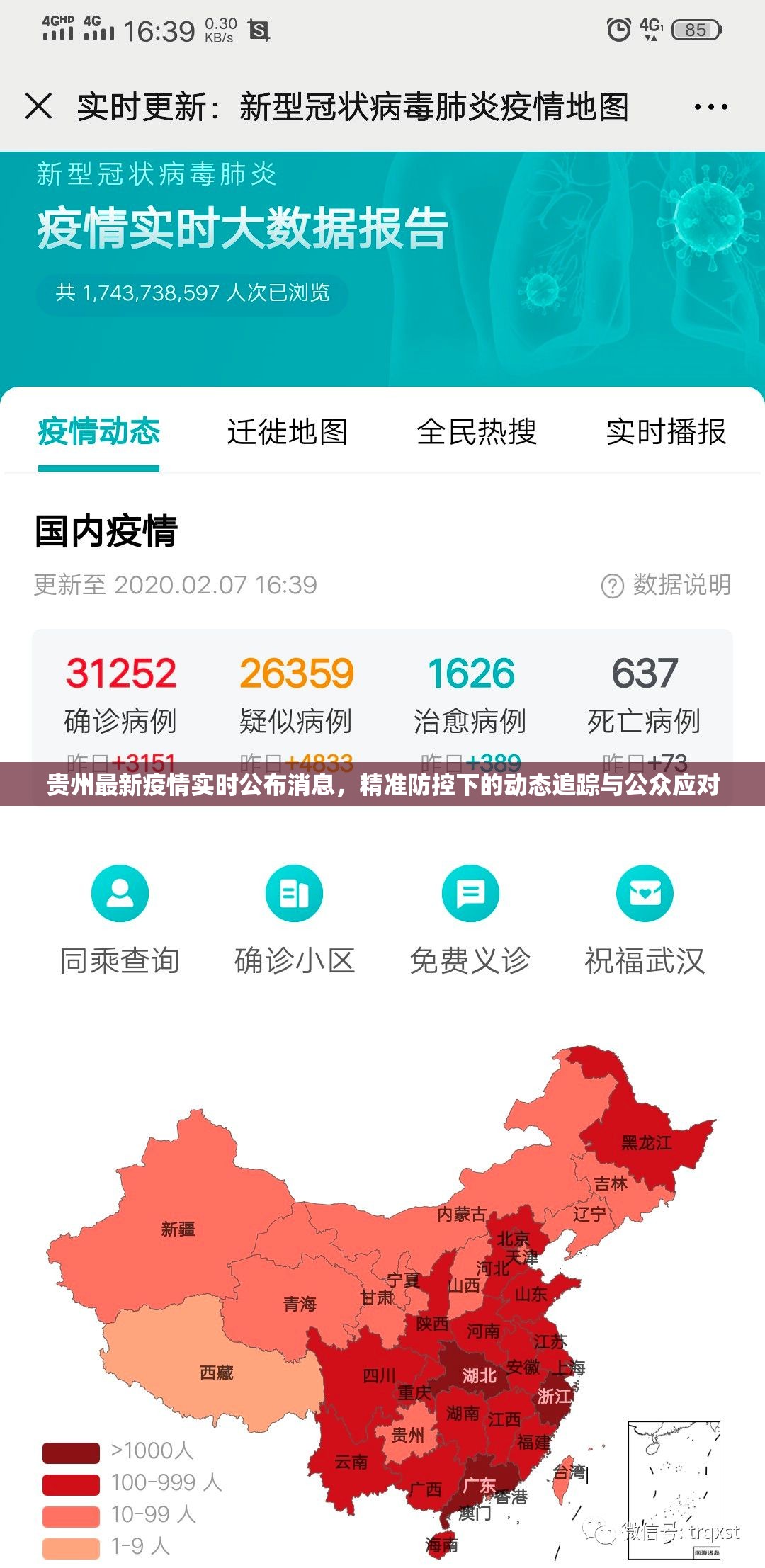765x1568 pixels.
Task: Open the alarm clock status icon
Action: point(618,30)
